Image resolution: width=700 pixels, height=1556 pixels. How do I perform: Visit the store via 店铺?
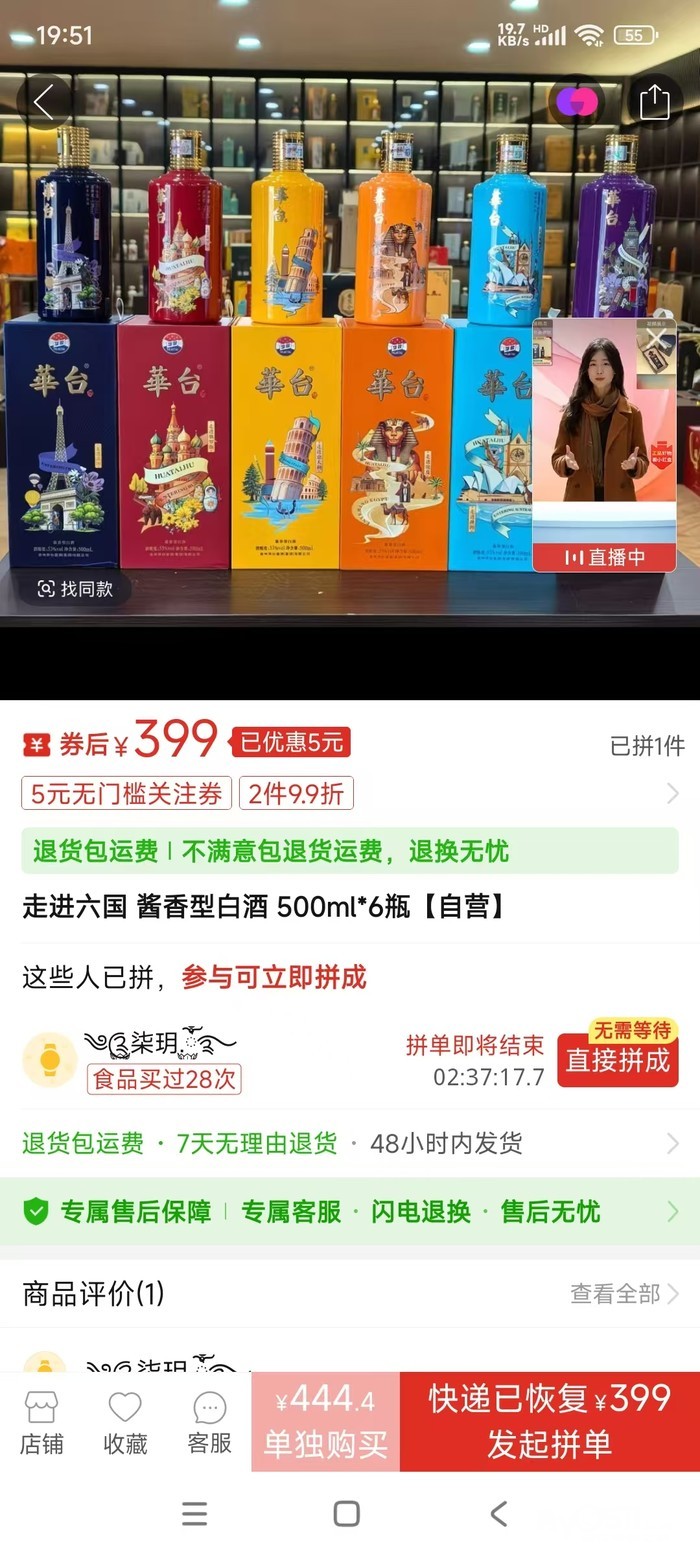tap(41, 1422)
